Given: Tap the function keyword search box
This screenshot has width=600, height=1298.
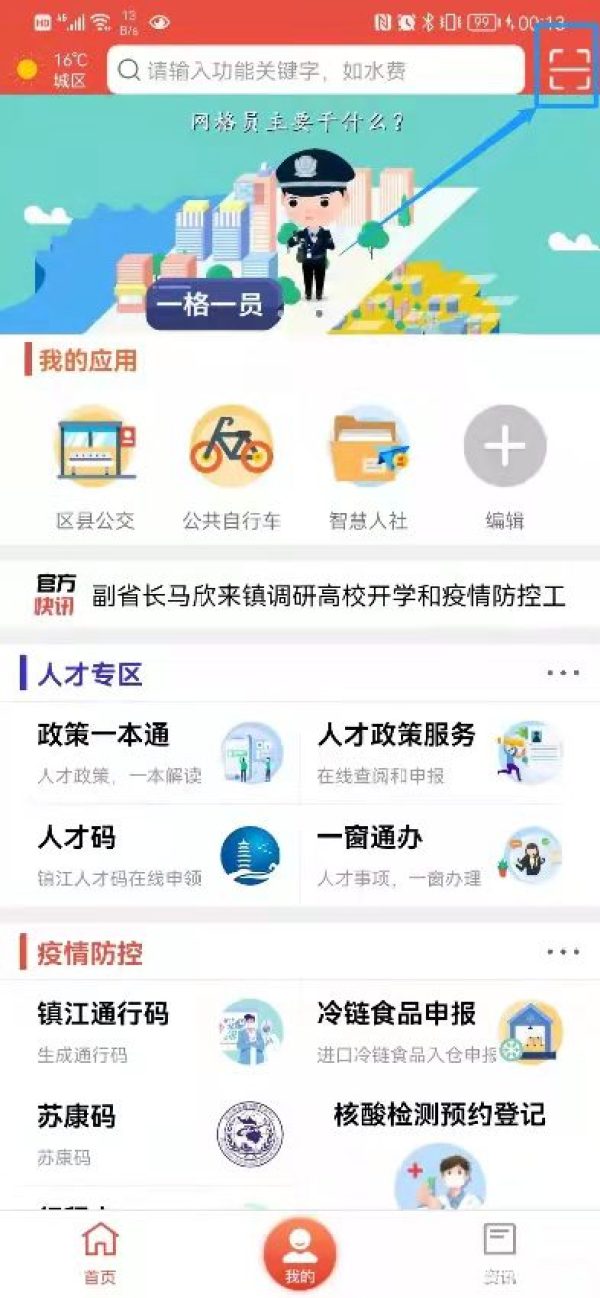Looking at the screenshot, I should click(x=315, y=70).
